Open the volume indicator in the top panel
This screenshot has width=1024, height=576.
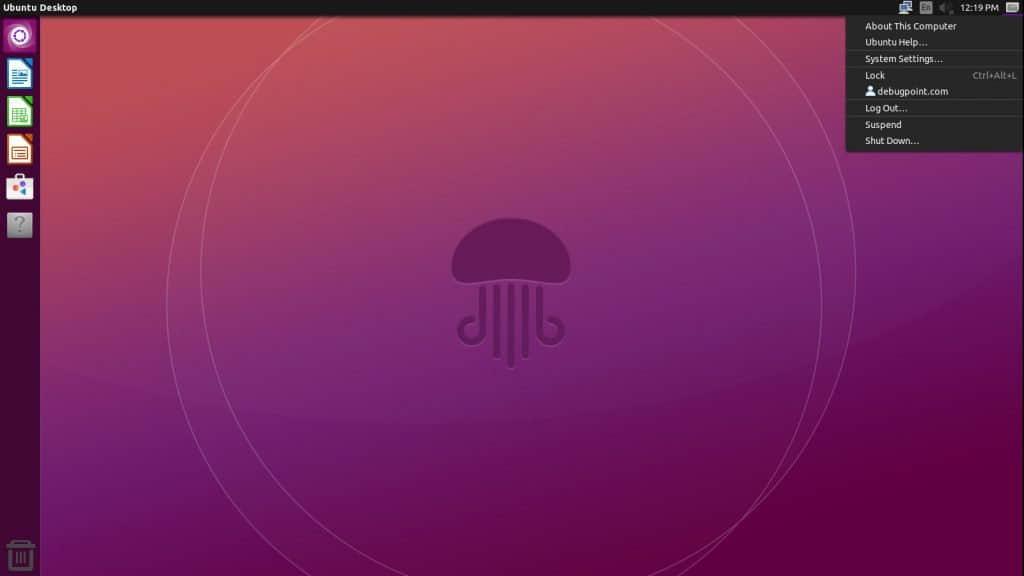945,8
